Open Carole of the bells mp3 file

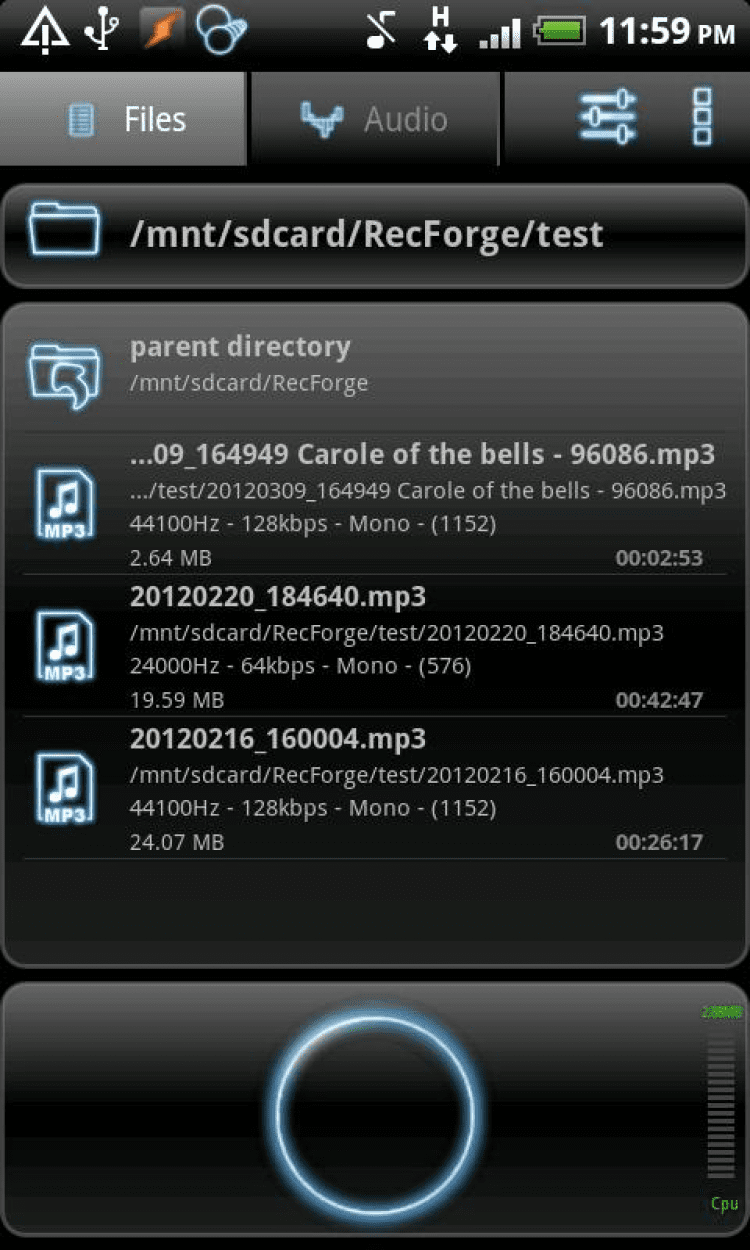tap(374, 505)
